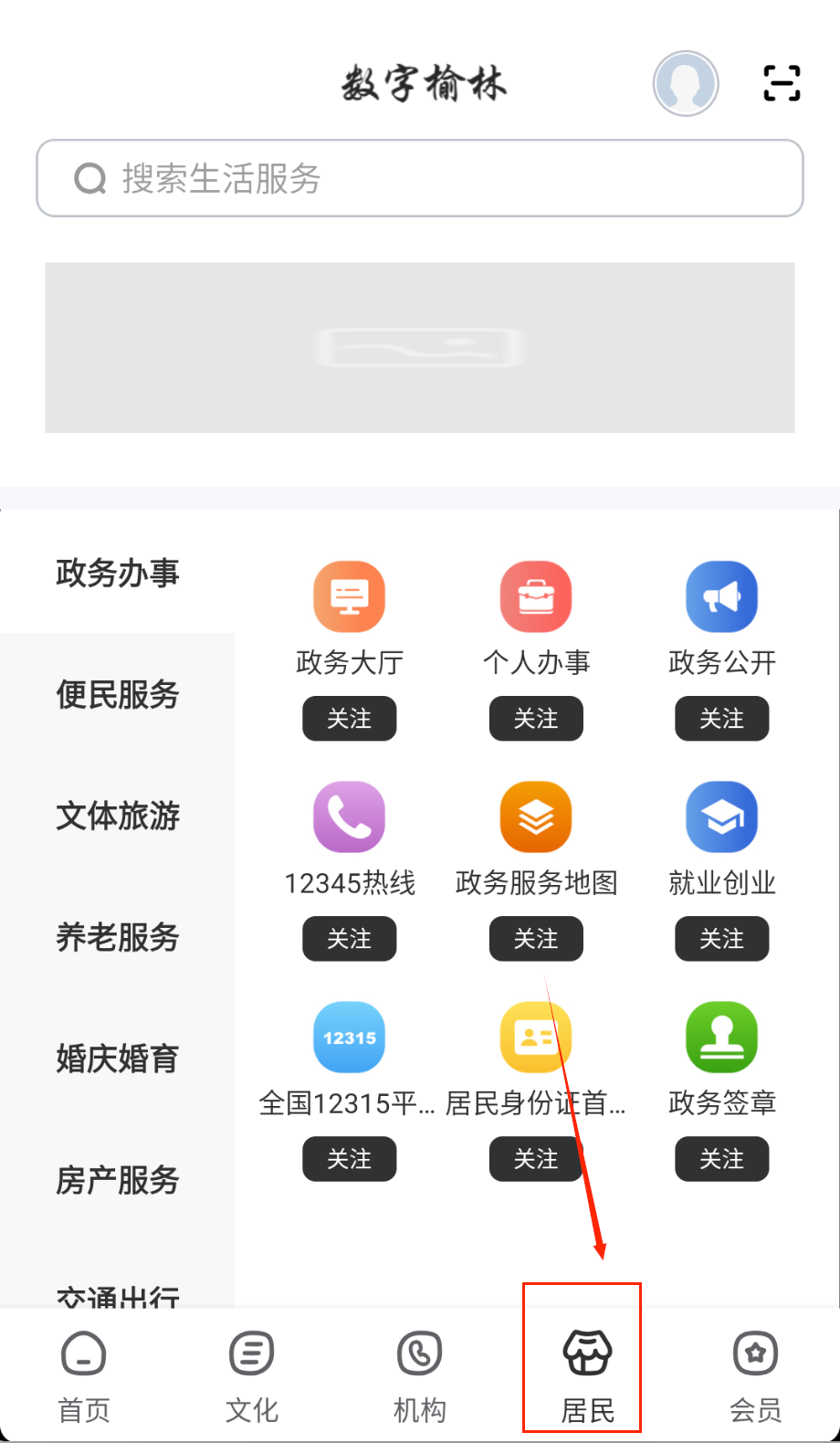Follow 个人办事 with its 关注 button

[x=536, y=719]
